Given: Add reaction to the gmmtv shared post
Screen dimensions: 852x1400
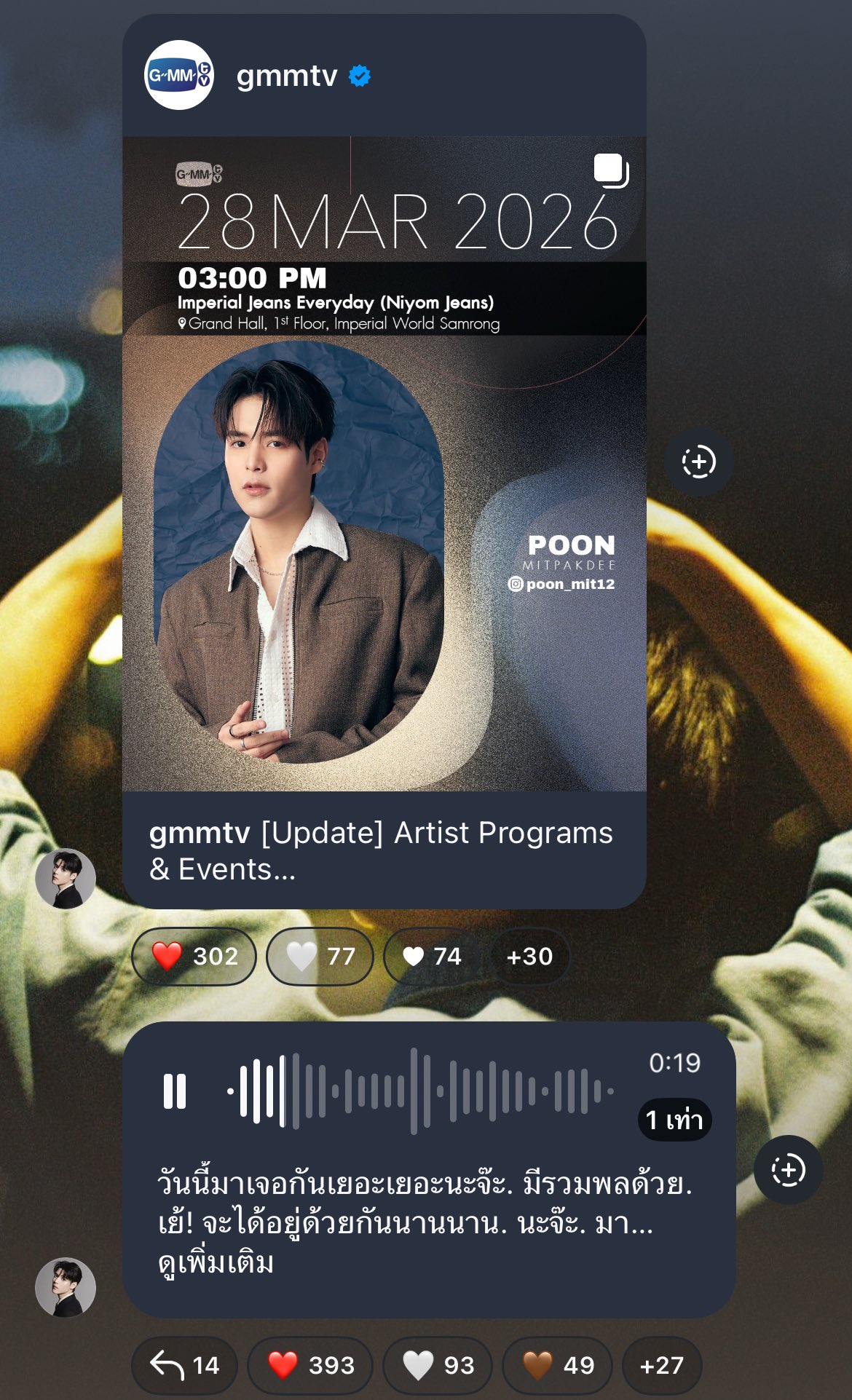Looking at the screenshot, I should pyautogui.click(x=698, y=462).
